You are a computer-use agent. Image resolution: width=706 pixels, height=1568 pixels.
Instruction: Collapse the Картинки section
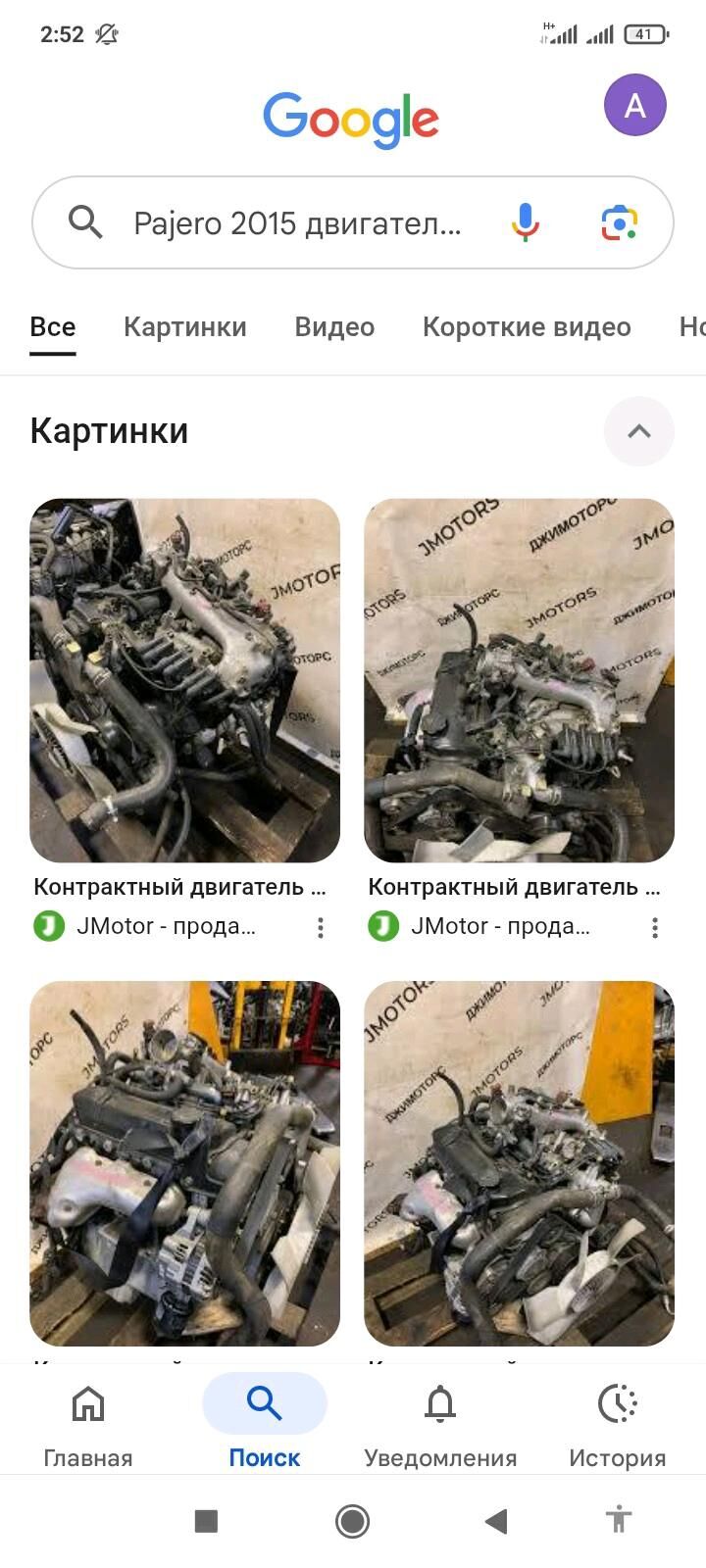click(638, 431)
